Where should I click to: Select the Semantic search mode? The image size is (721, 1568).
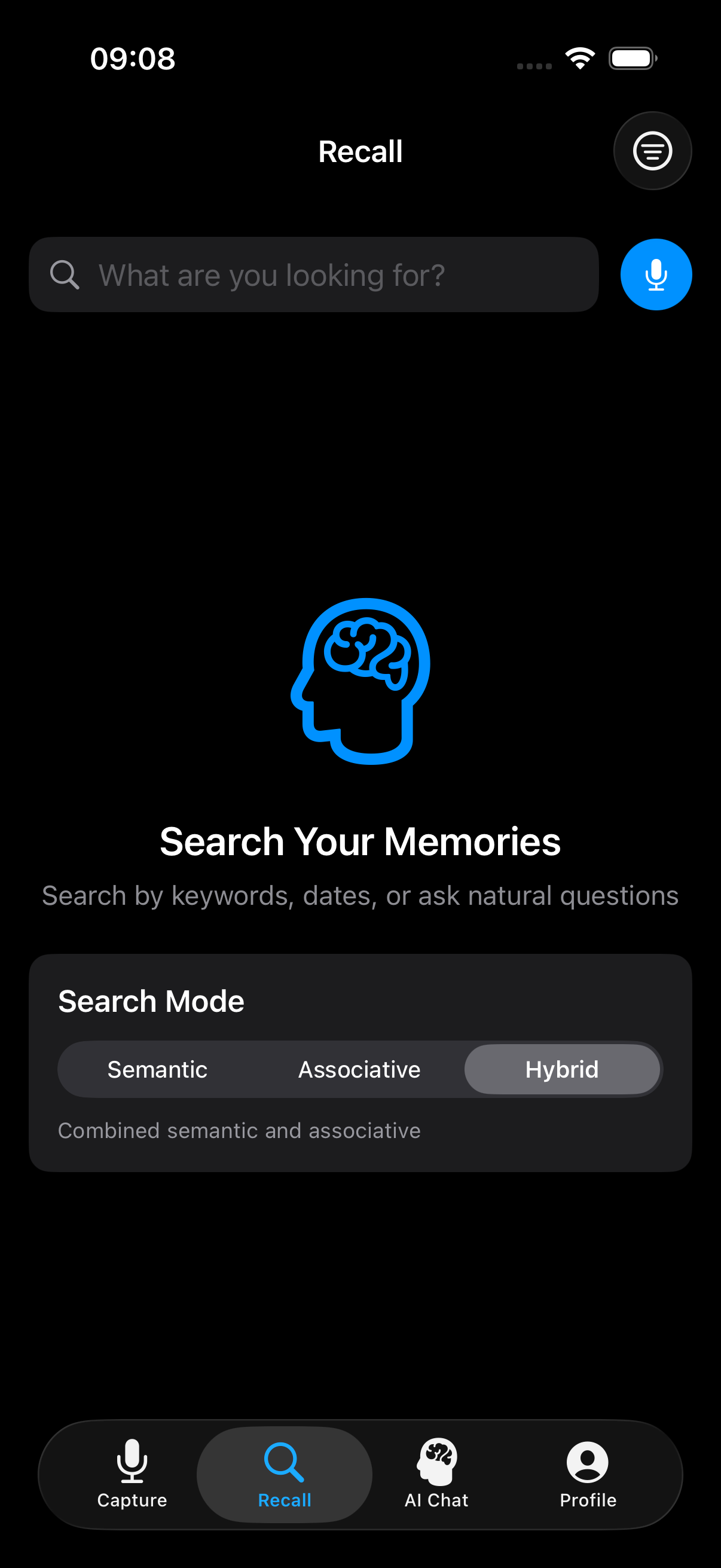158,1069
